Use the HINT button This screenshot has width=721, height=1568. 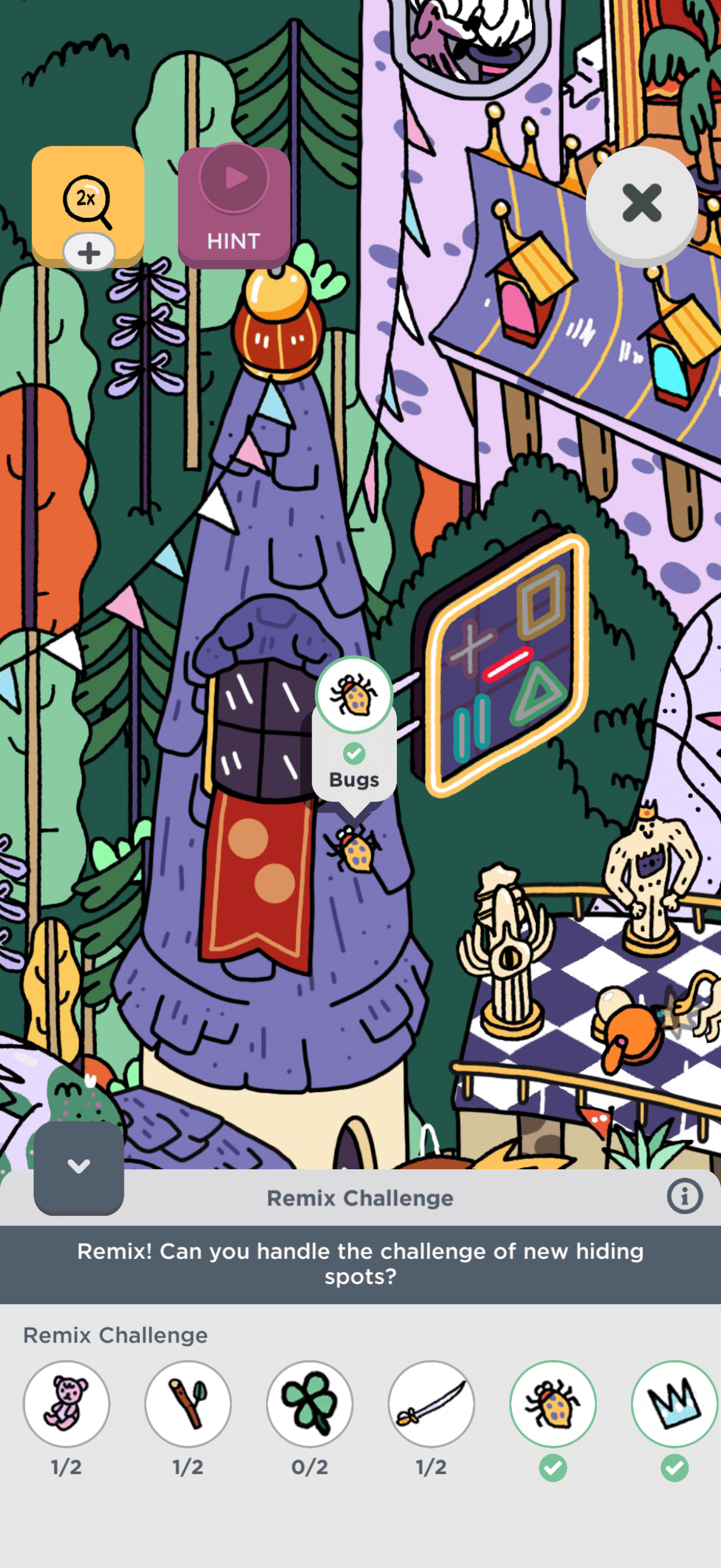[x=234, y=206]
